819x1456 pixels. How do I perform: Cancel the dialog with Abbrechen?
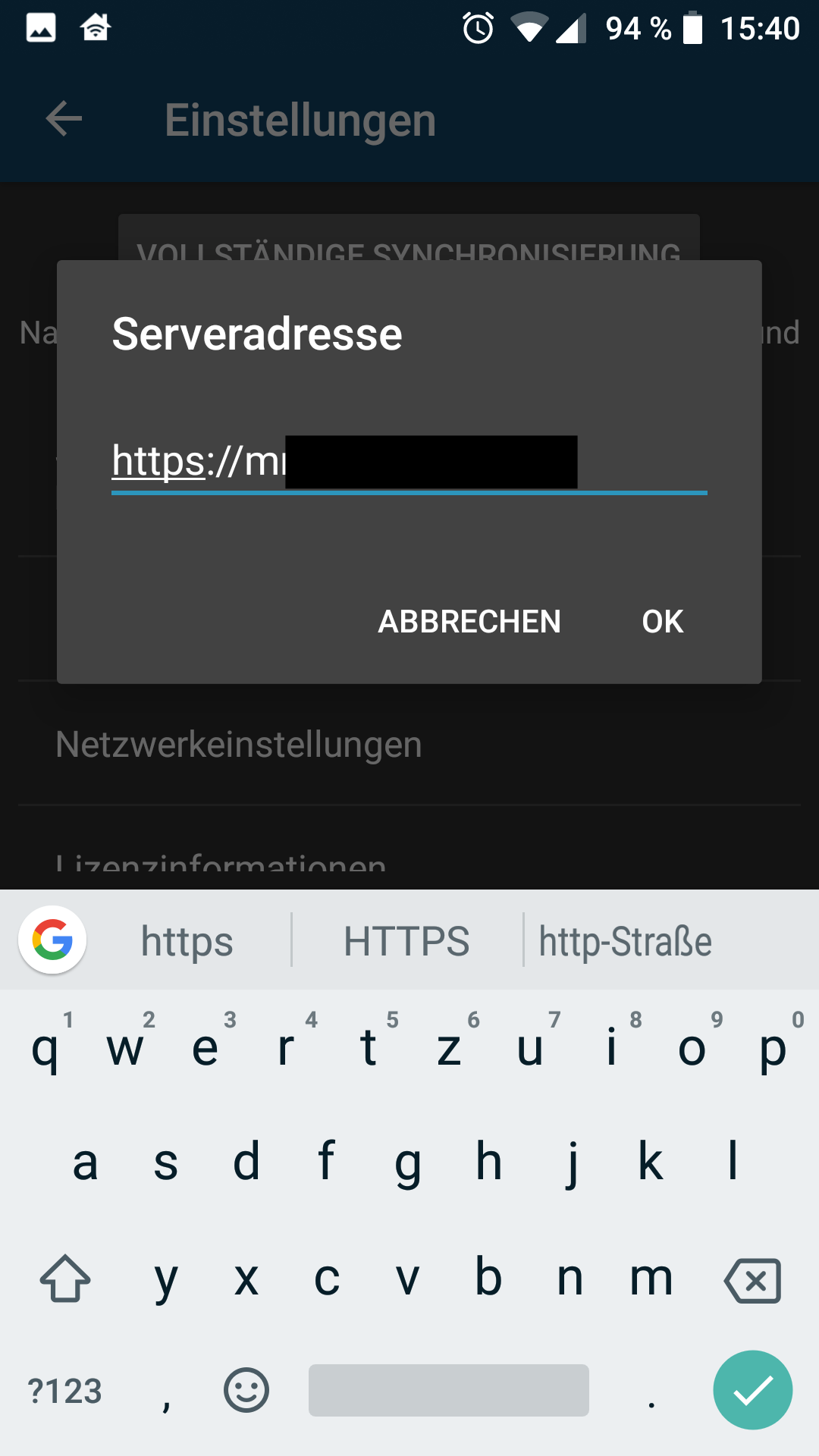pos(469,622)
